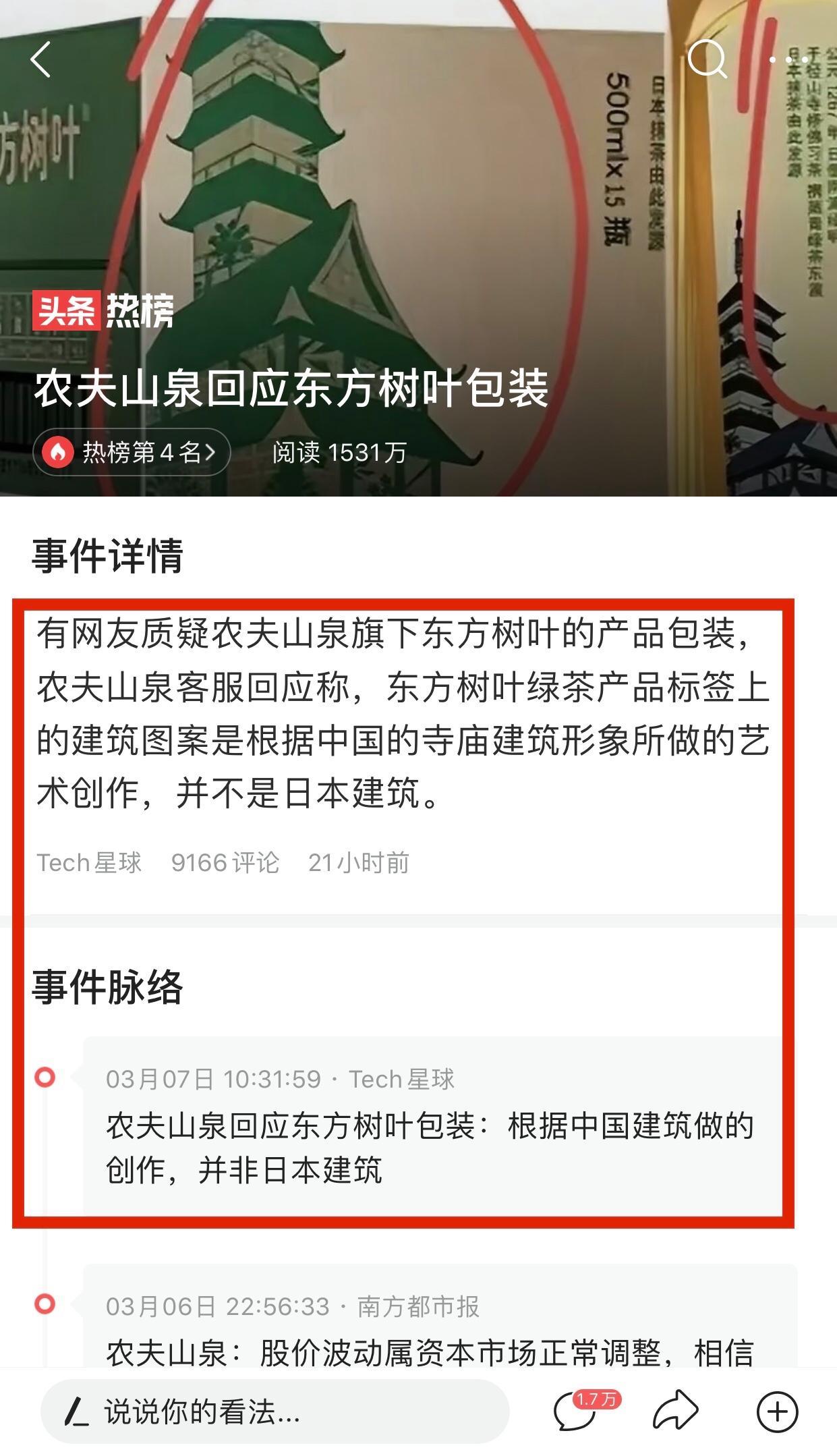Image resolution: width=837 pixels, height=1456 pixels.
Task: Tap the plus circle icon
Action: coord(777,1411)
